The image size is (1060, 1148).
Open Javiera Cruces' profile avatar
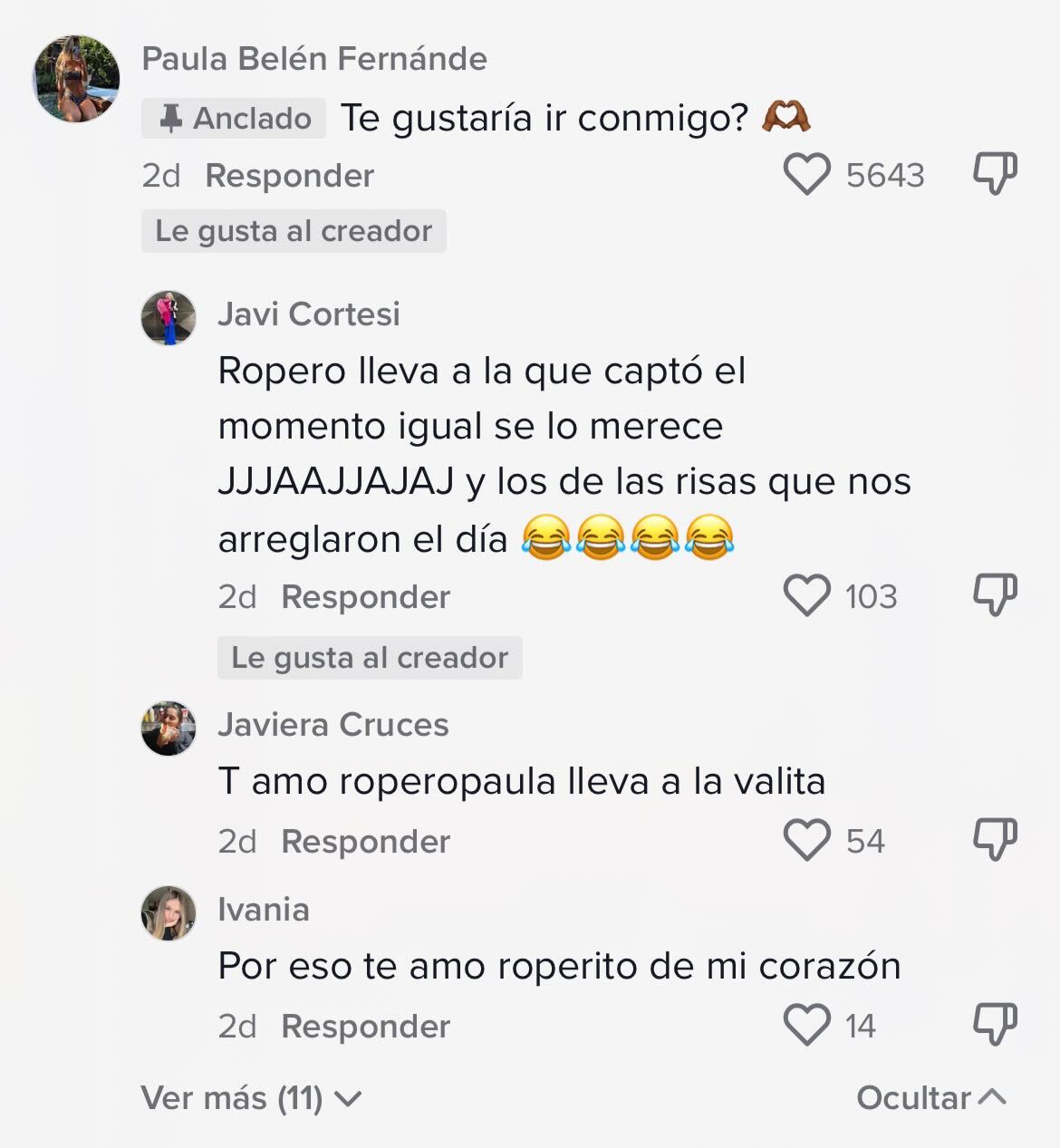[x=169, y=728]
